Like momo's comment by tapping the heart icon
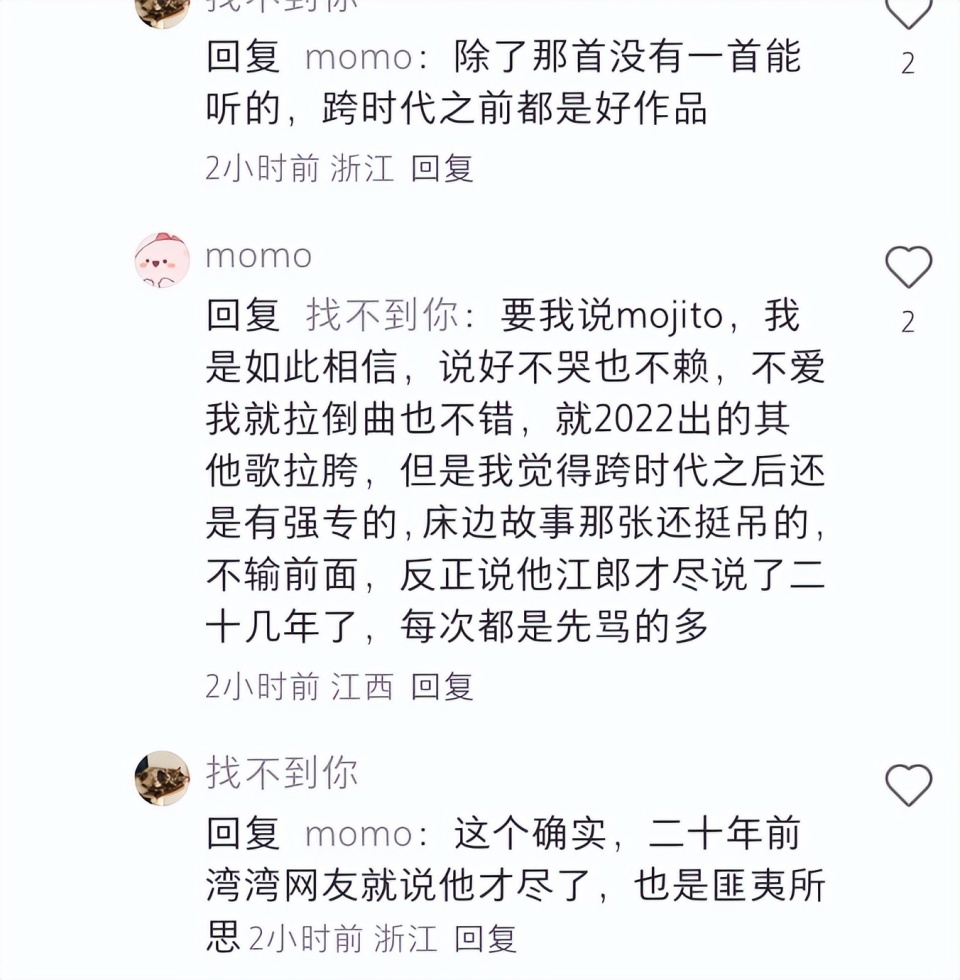The image size is (960, 980). [x=908, y=268]
